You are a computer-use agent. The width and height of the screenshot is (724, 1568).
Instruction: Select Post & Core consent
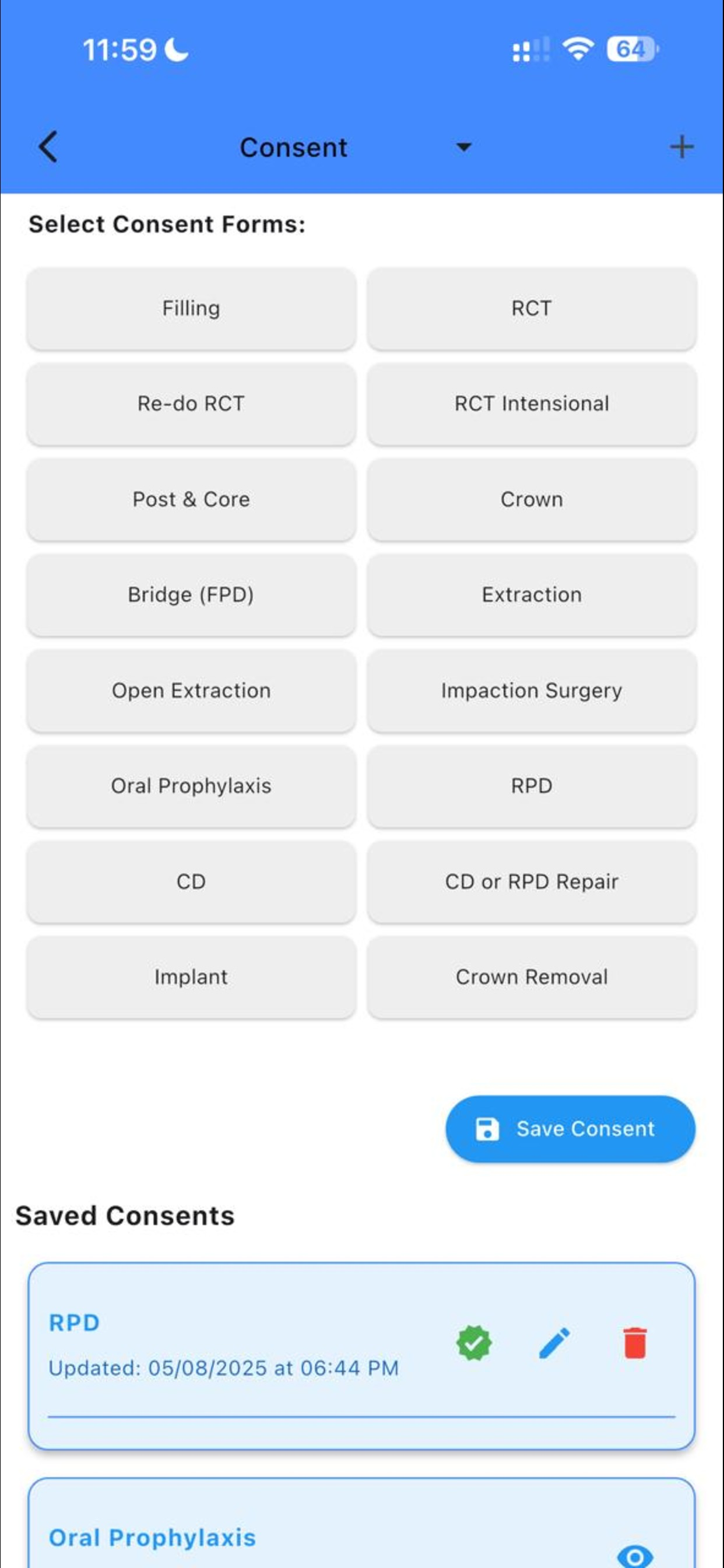click(191, 500)
